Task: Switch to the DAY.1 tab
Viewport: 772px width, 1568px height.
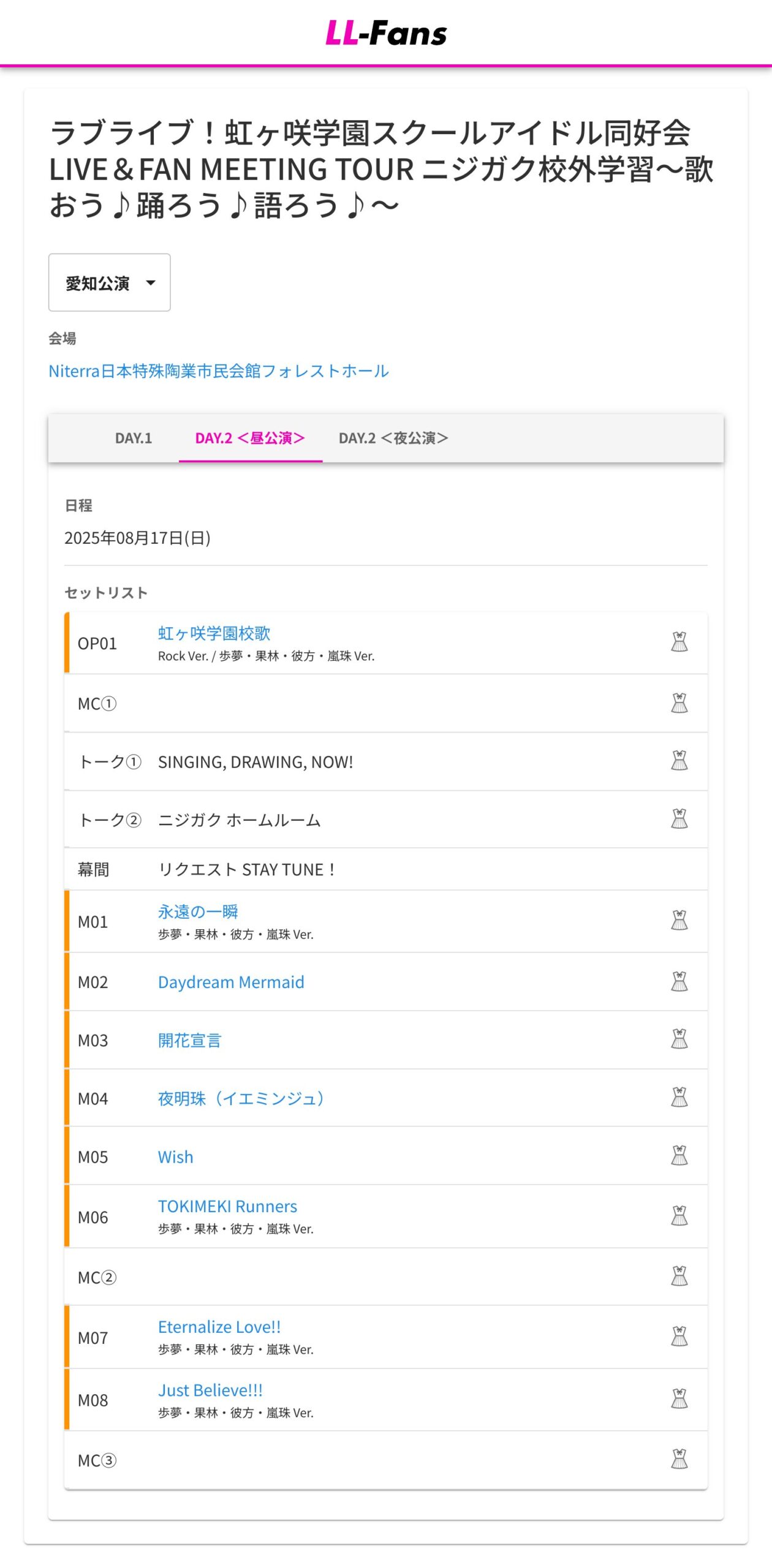Action: [x=134, y=438]
